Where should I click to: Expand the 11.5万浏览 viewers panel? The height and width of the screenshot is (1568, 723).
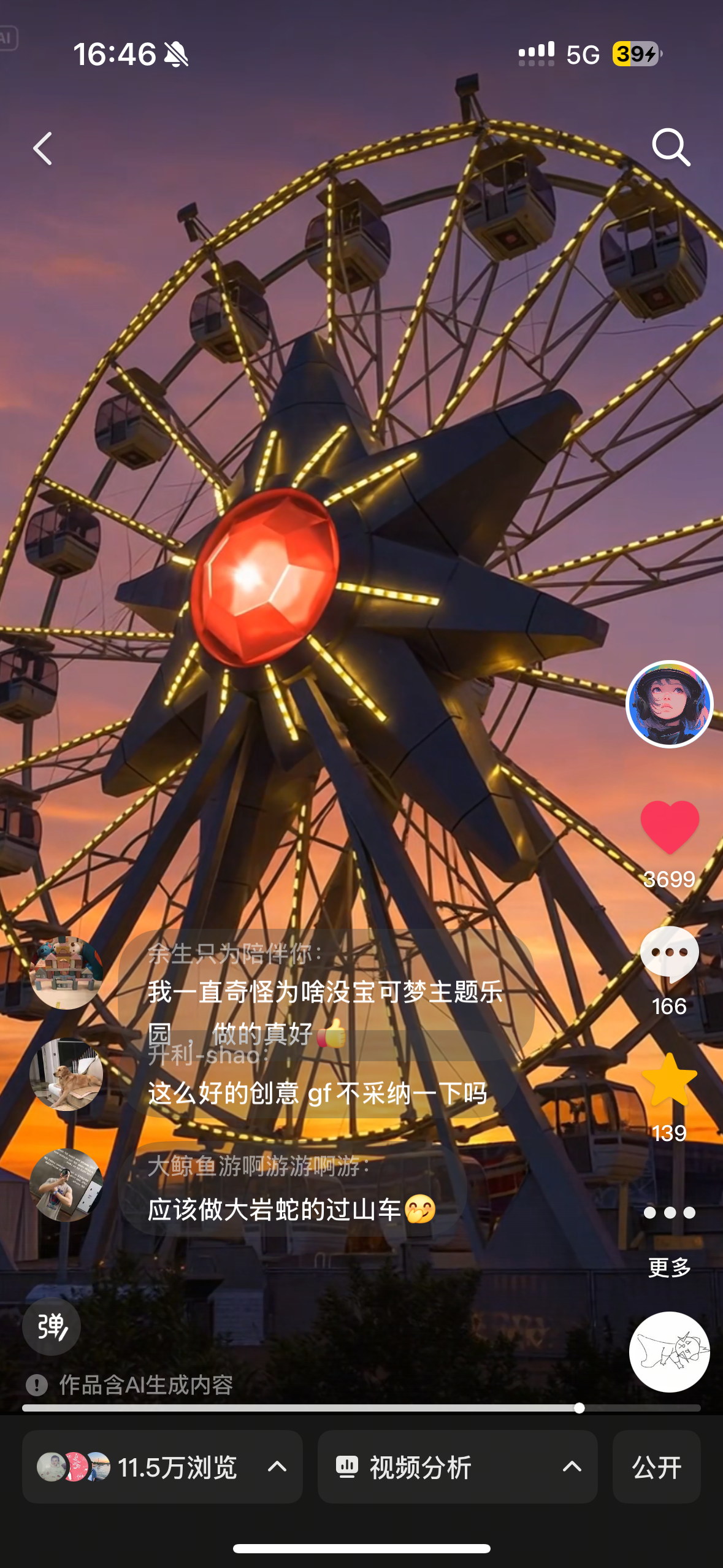click(x=163, y=1467)
